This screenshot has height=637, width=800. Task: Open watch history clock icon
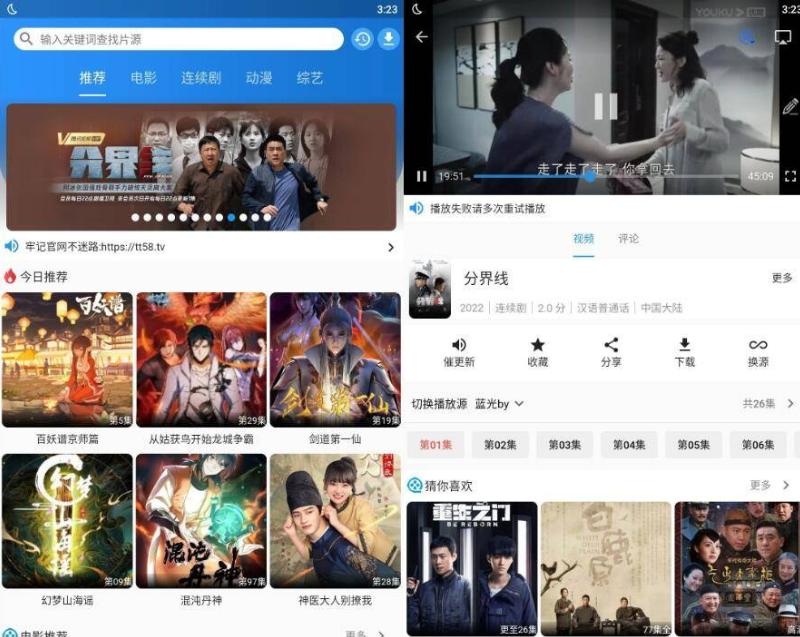pos(362,39)
